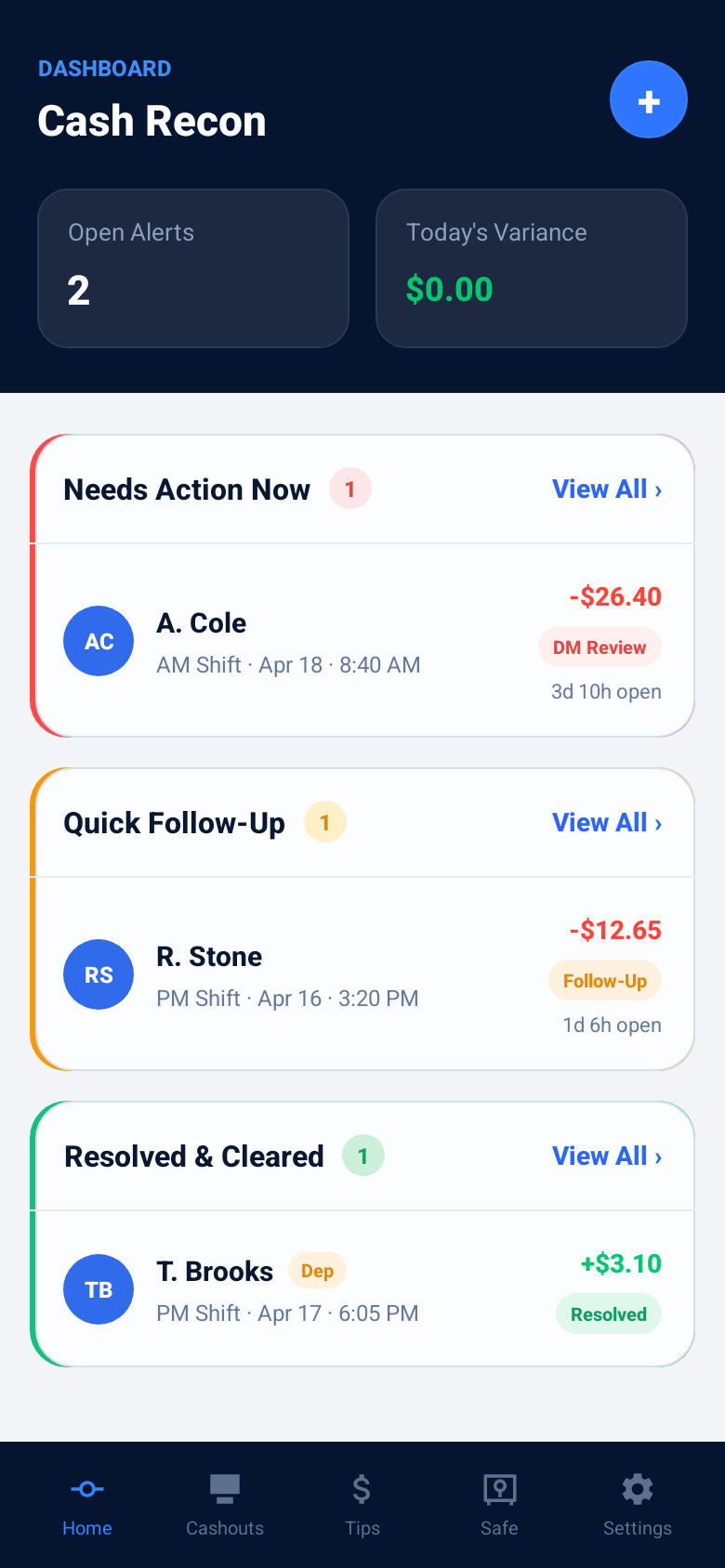Select R. Stone's RS avatar
725x1568 pixels.
click(x=99, y=973)
